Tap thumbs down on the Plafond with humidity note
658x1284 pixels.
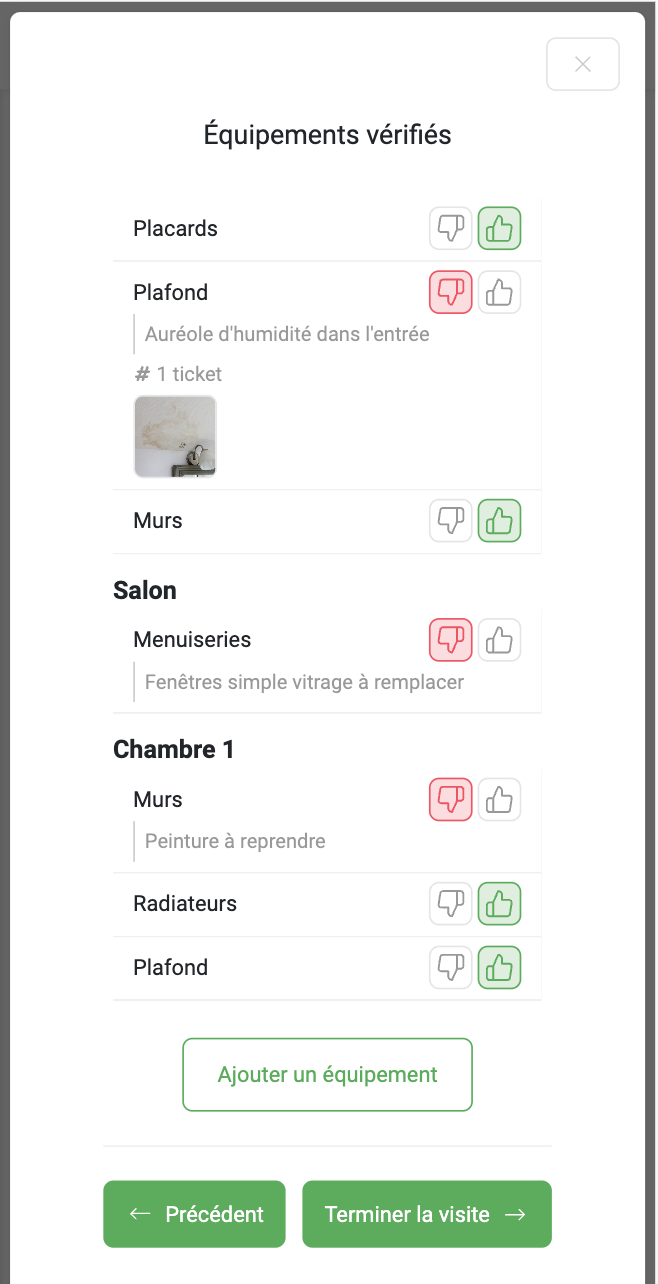point(451,293)
